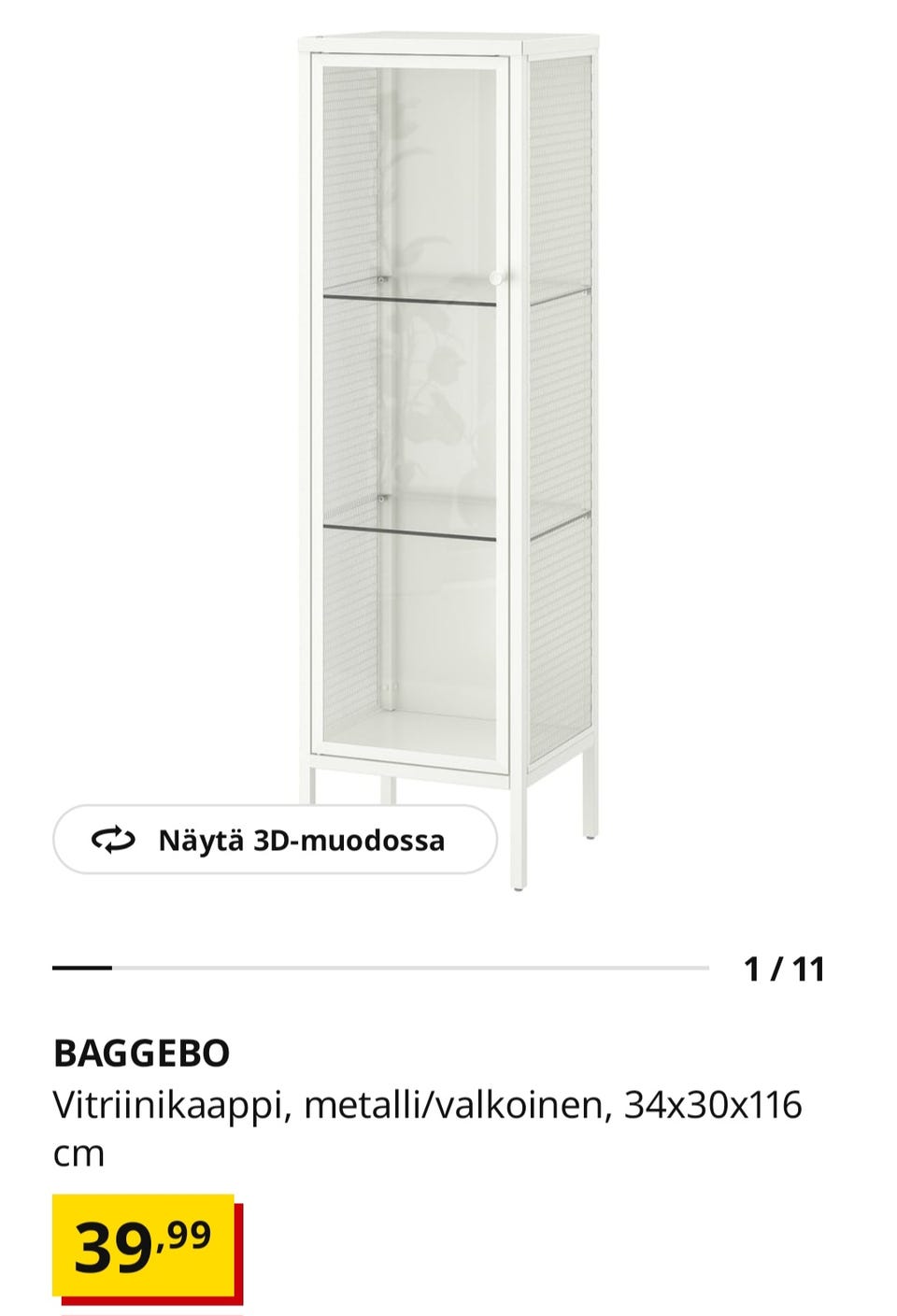
Task: Select the product image area above the 3D button
Action: [430, 560]
